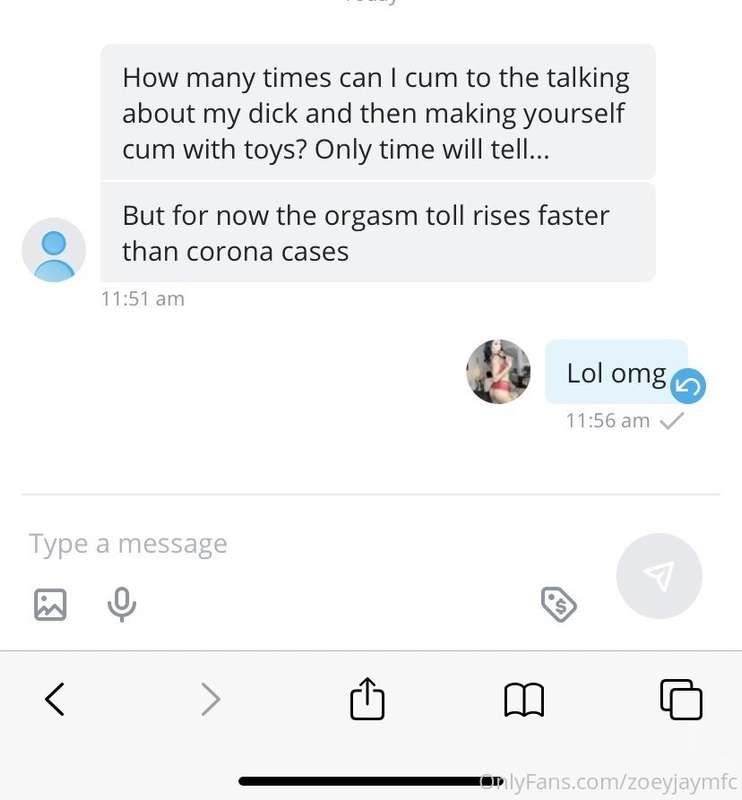742x800 pixels.
Task: Open the price tag option
Action: [x=559, y=604]
